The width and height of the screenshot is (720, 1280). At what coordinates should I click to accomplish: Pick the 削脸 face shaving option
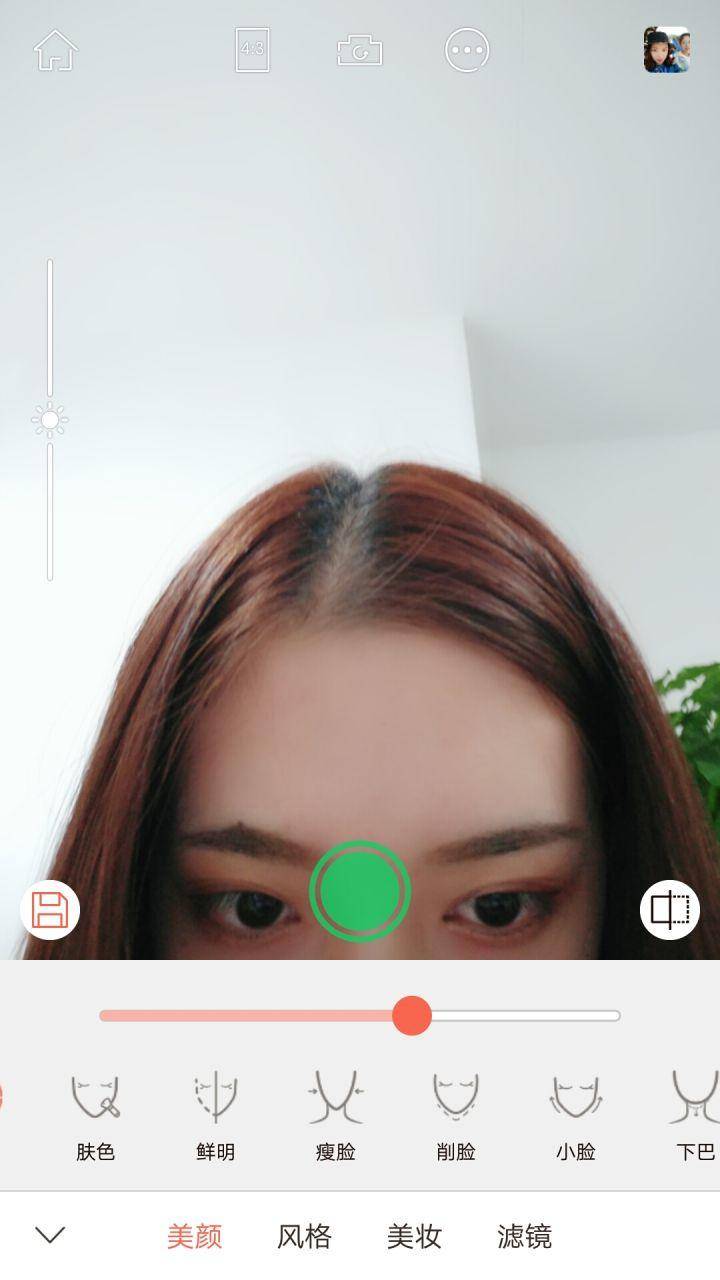(456, 1117)
